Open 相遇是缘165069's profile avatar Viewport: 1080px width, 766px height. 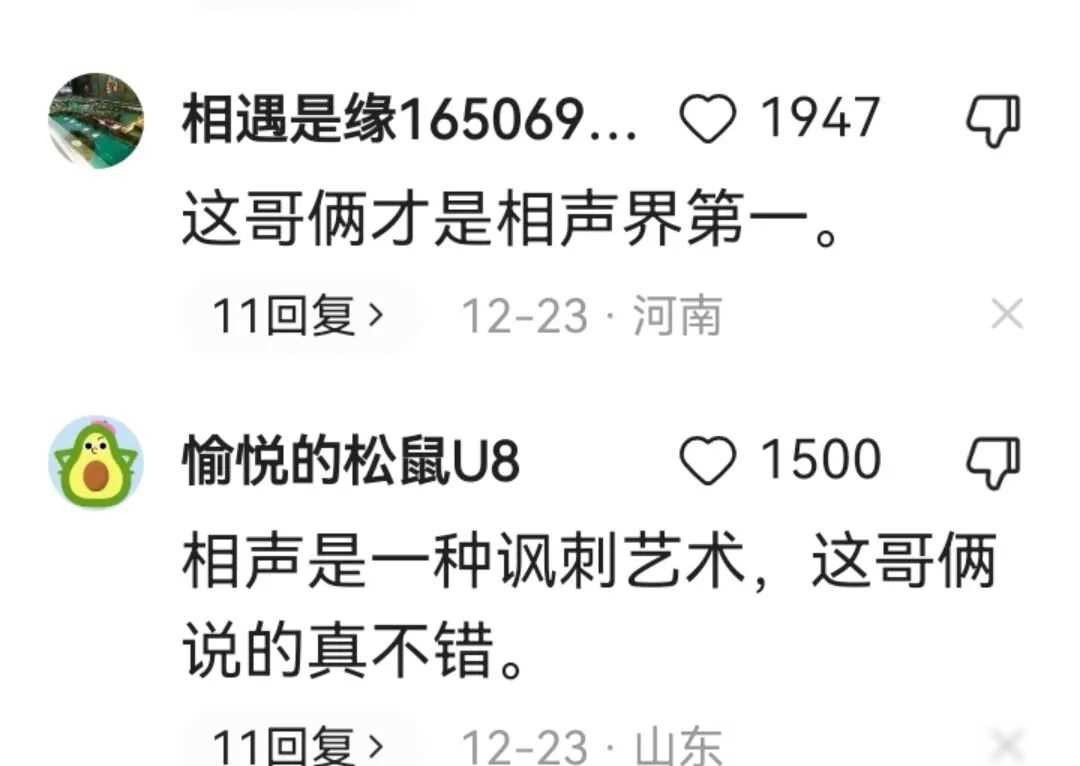click(x=96, y=121)
